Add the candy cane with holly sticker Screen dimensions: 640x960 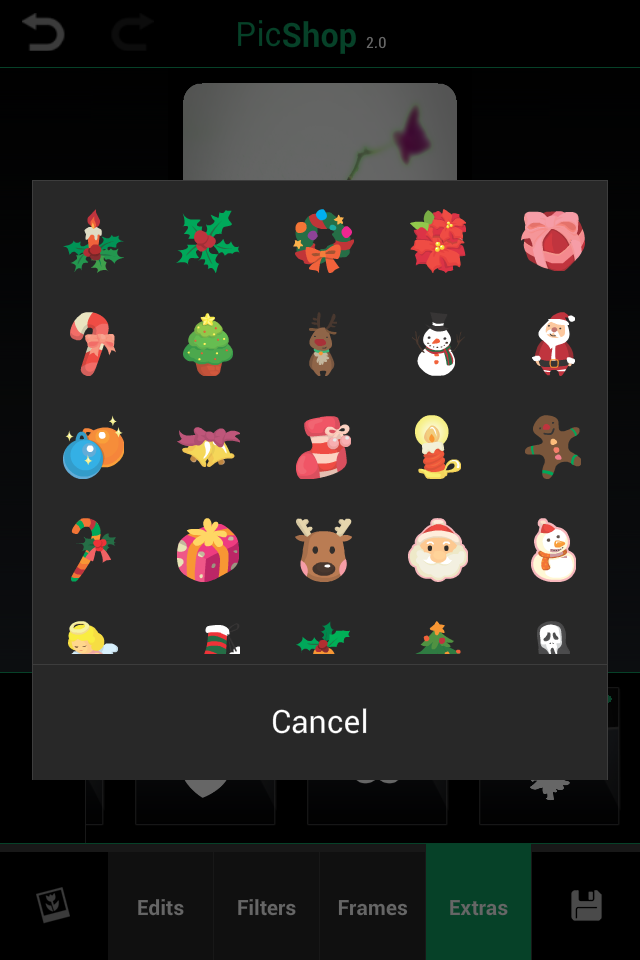click(x=91, y=549)
